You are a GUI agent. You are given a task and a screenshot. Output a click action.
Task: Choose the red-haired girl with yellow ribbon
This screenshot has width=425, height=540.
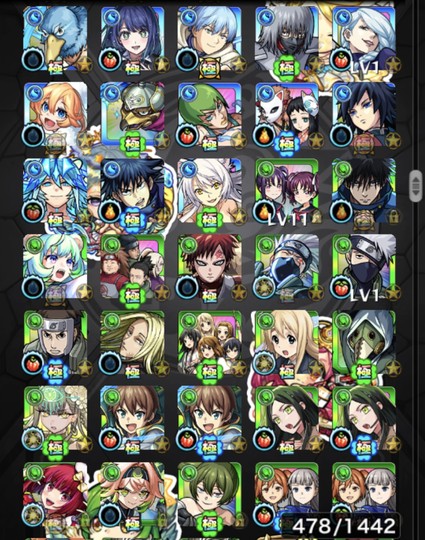click(x=55, y=495)
